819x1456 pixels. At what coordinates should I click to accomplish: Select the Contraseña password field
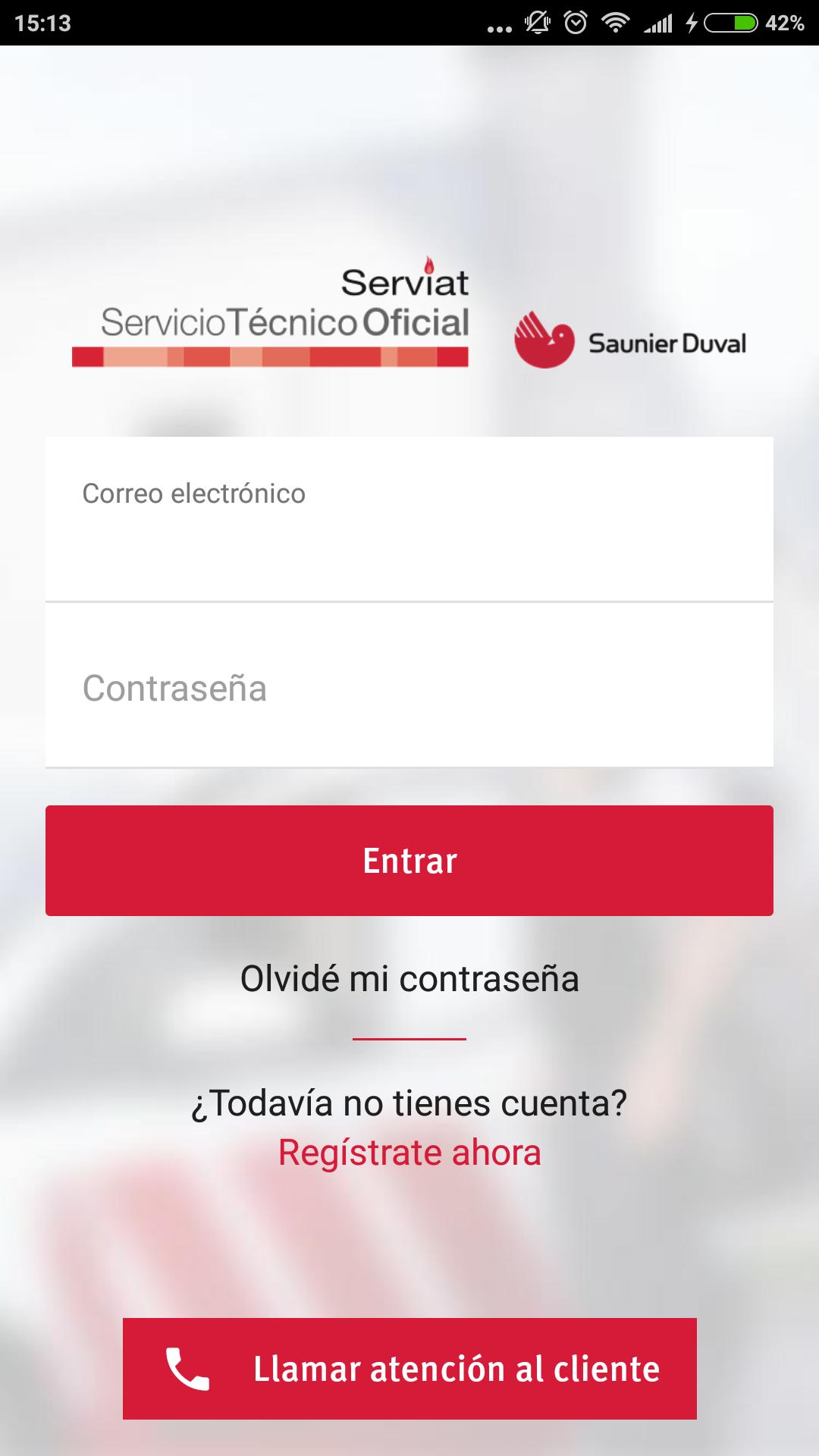[x=409, y=689]
